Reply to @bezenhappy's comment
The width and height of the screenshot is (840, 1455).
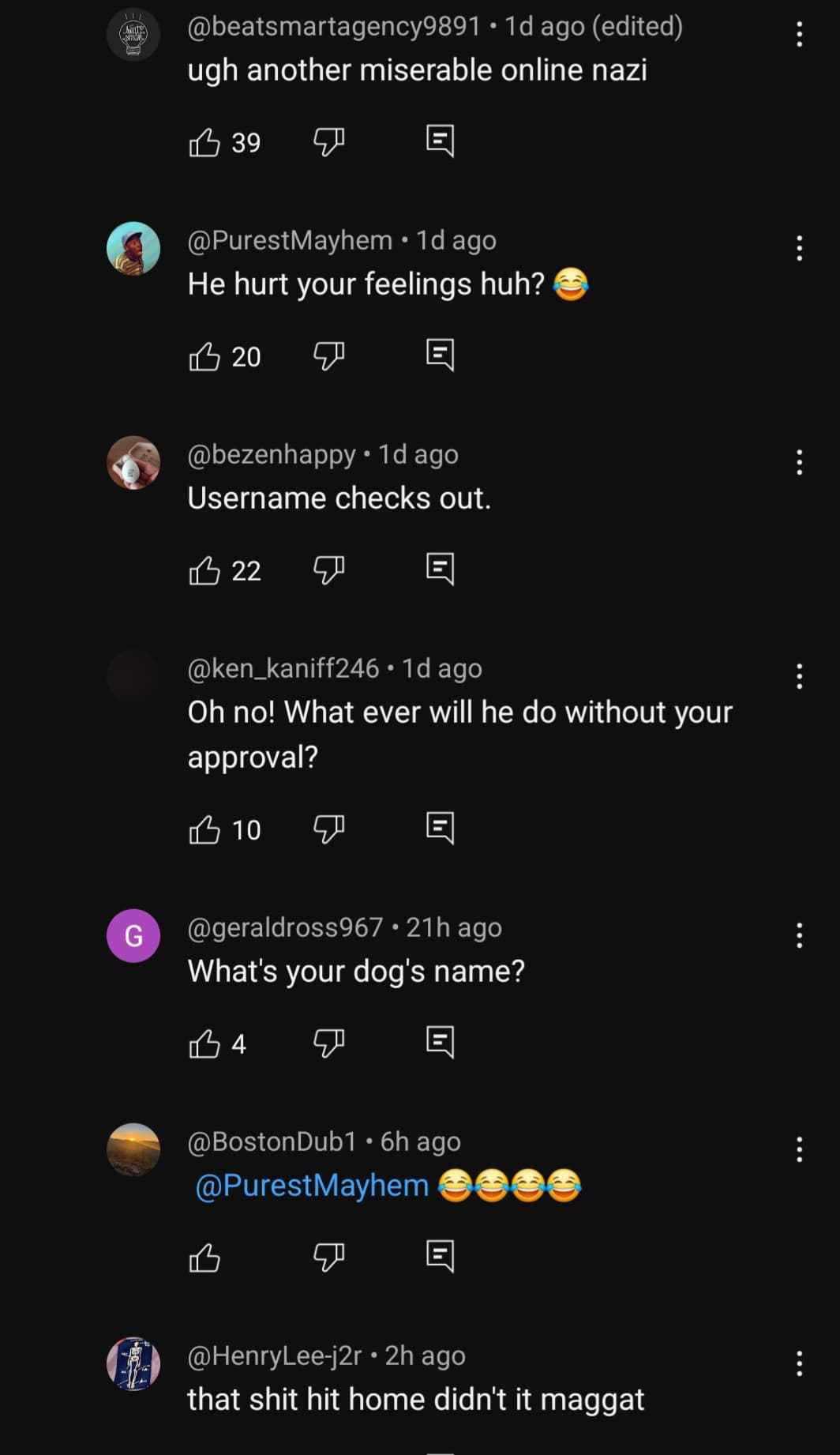440,569
